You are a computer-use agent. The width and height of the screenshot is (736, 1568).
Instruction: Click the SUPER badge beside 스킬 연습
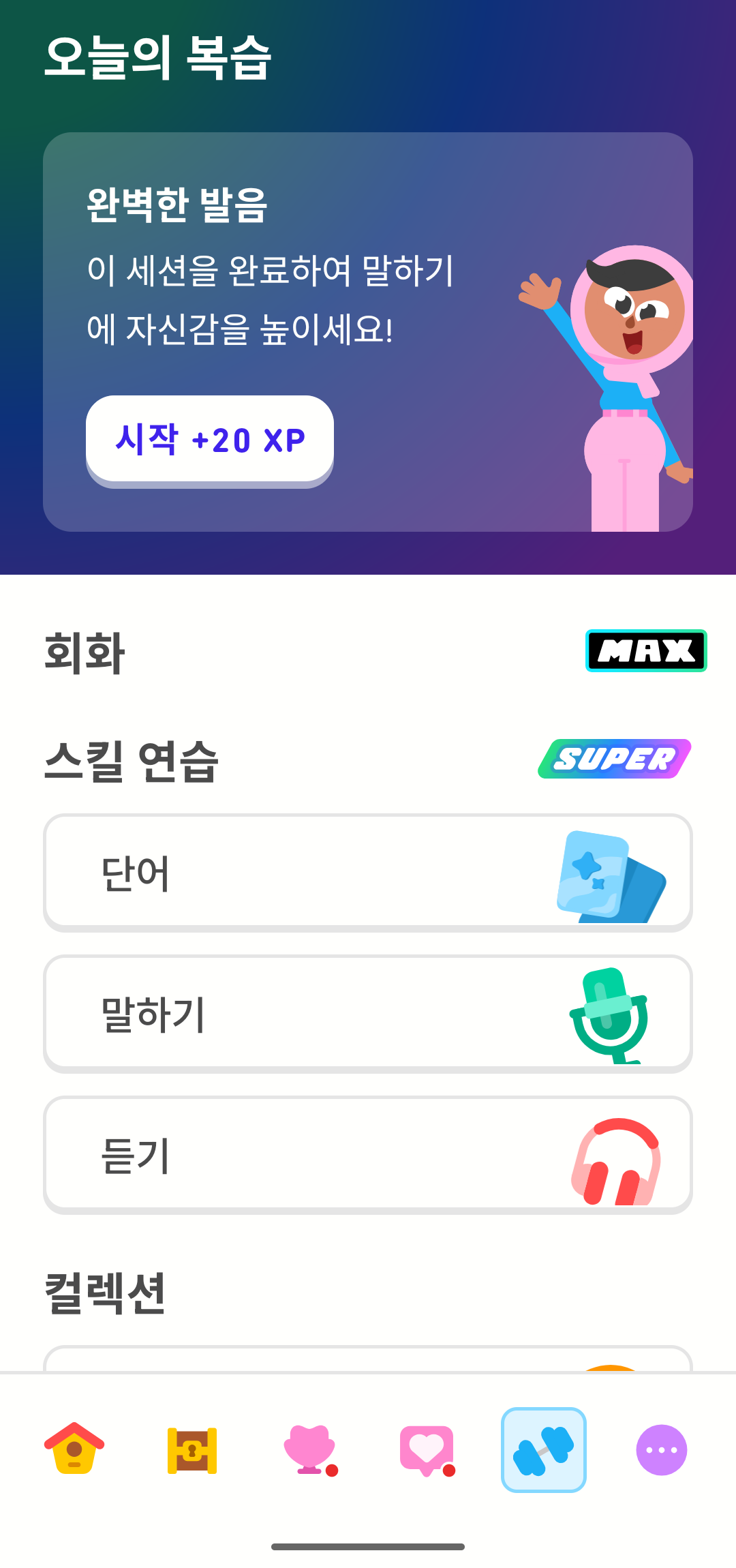coord(615,757)
